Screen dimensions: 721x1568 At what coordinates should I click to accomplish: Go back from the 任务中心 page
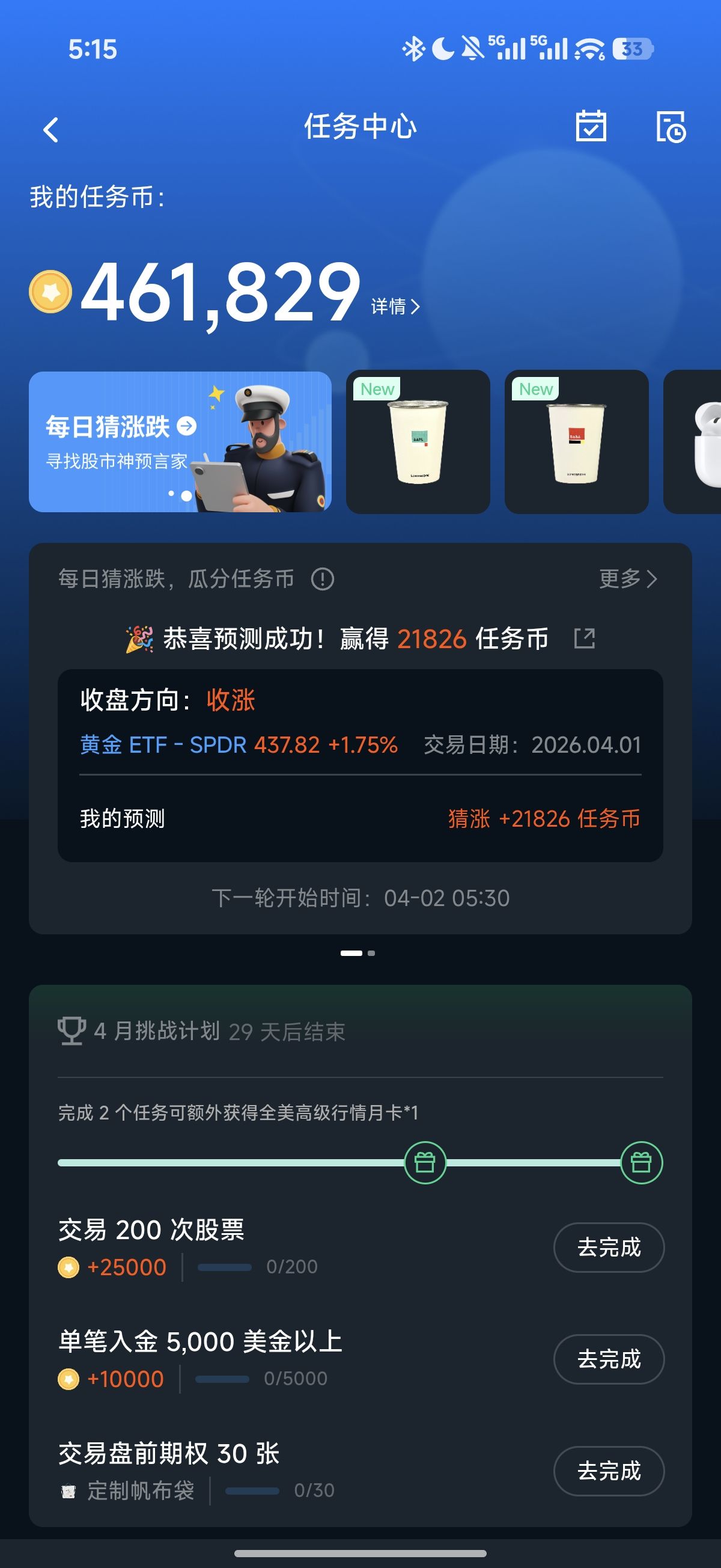51,130
